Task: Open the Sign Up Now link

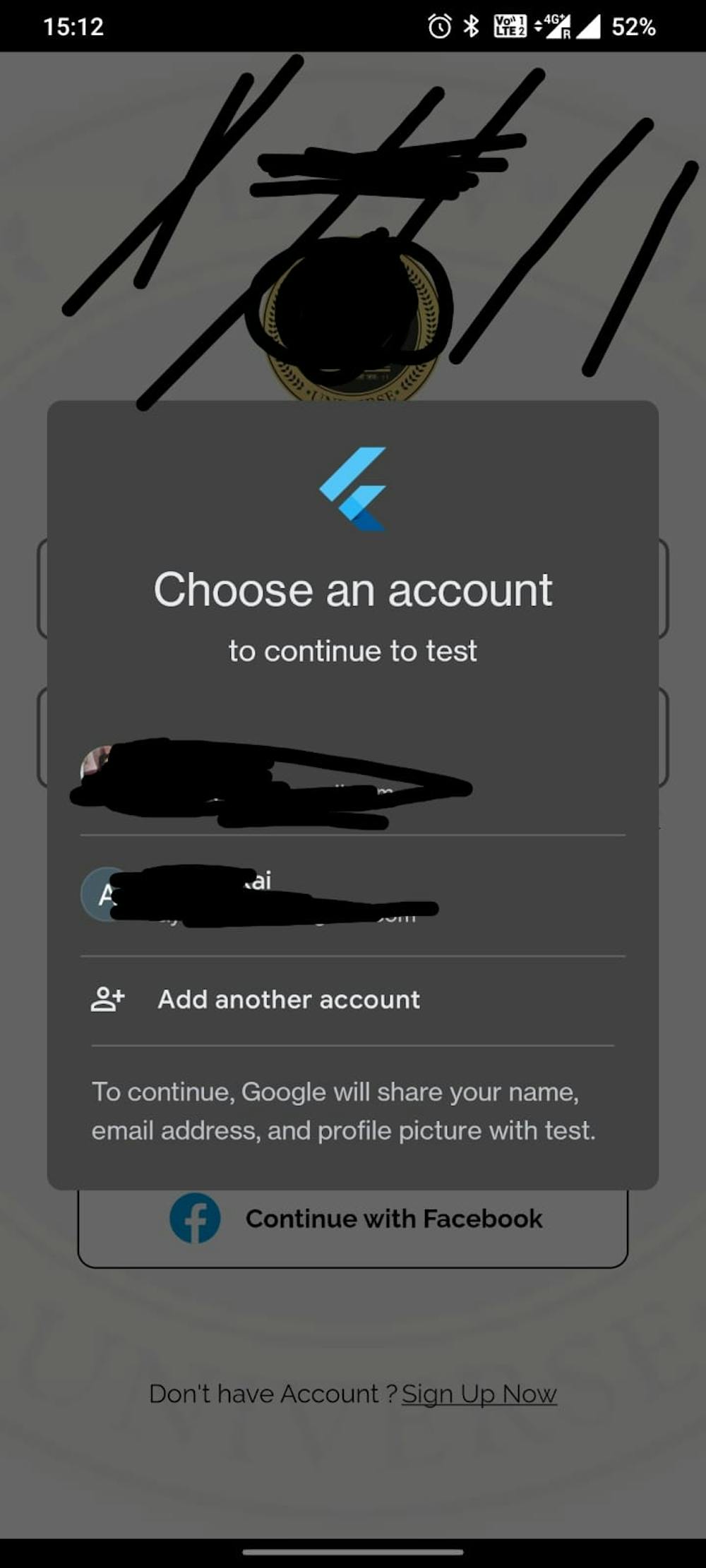Action: (479, 1394)
